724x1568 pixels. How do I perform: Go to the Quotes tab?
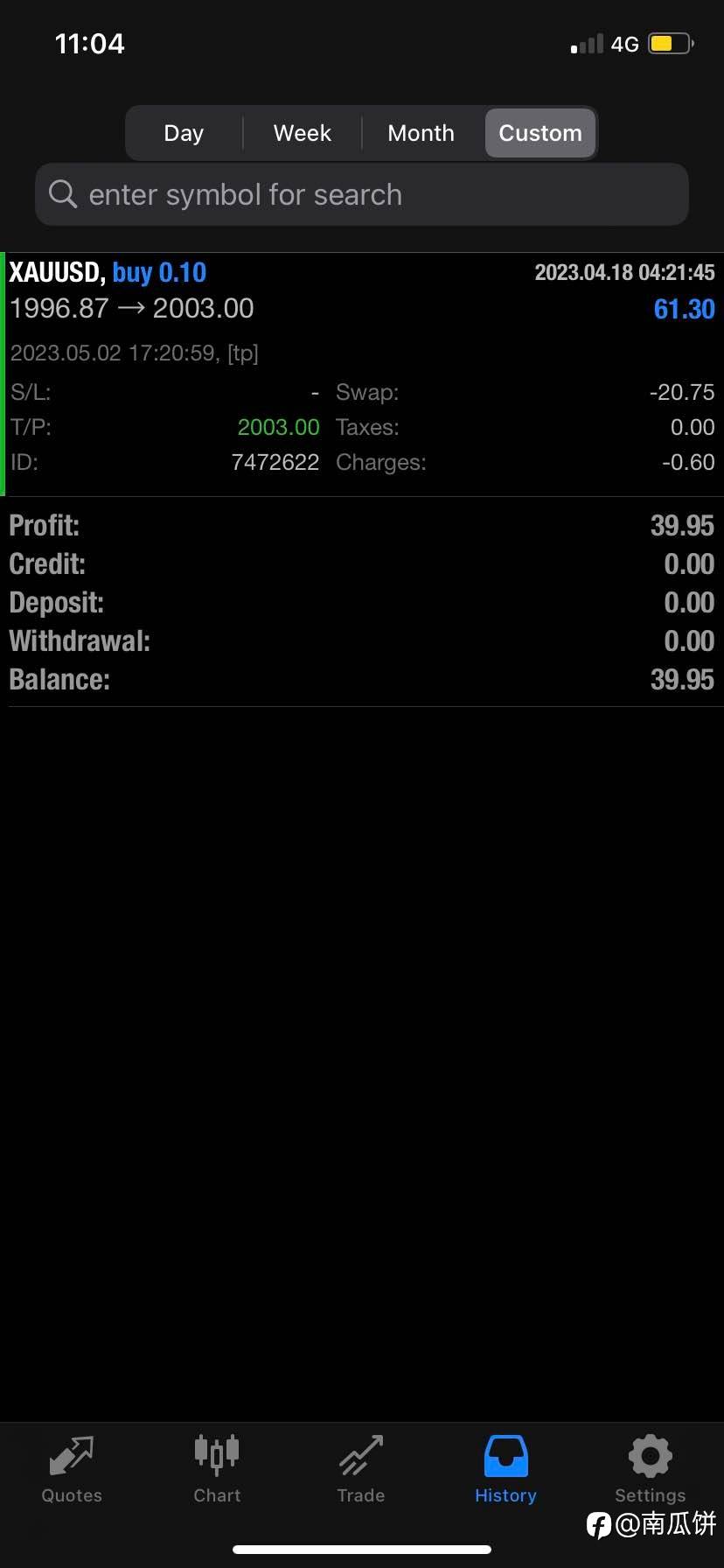pos(72,1470)
